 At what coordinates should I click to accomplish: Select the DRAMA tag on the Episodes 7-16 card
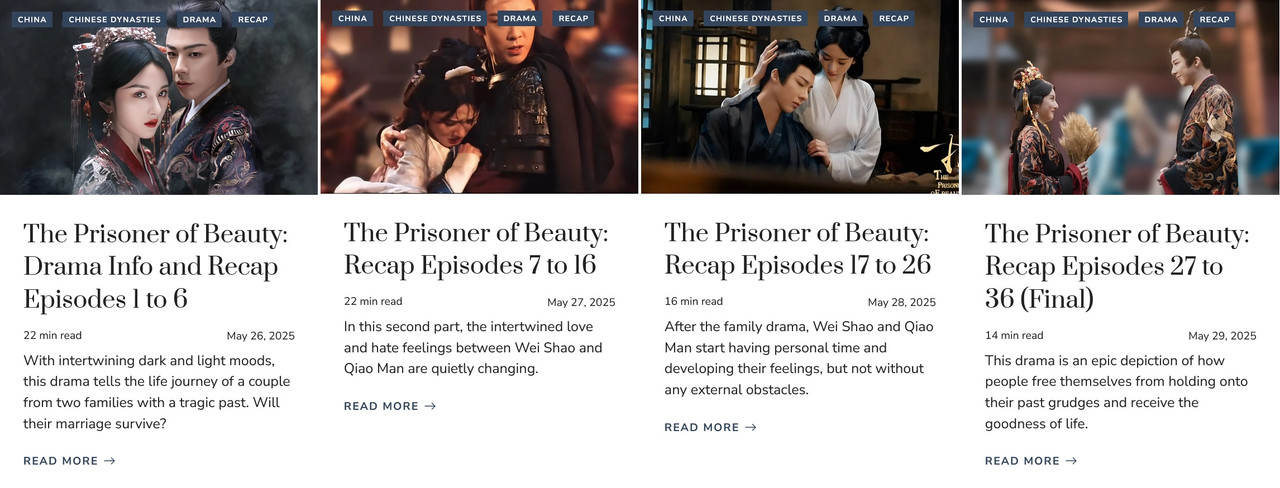coord(519,18)
